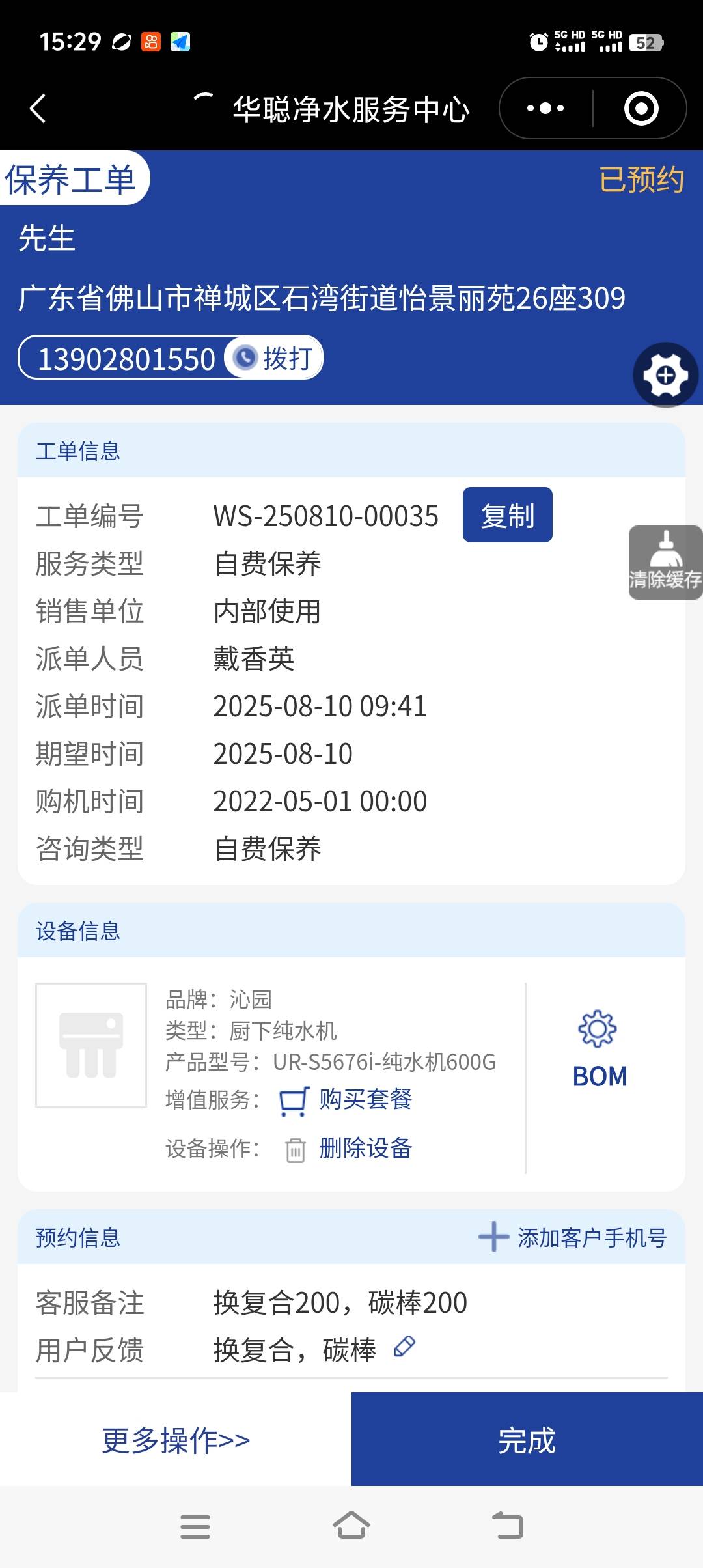Edit the user feedback with pencil icon

pyautogui.click(x=405, y=1347)
